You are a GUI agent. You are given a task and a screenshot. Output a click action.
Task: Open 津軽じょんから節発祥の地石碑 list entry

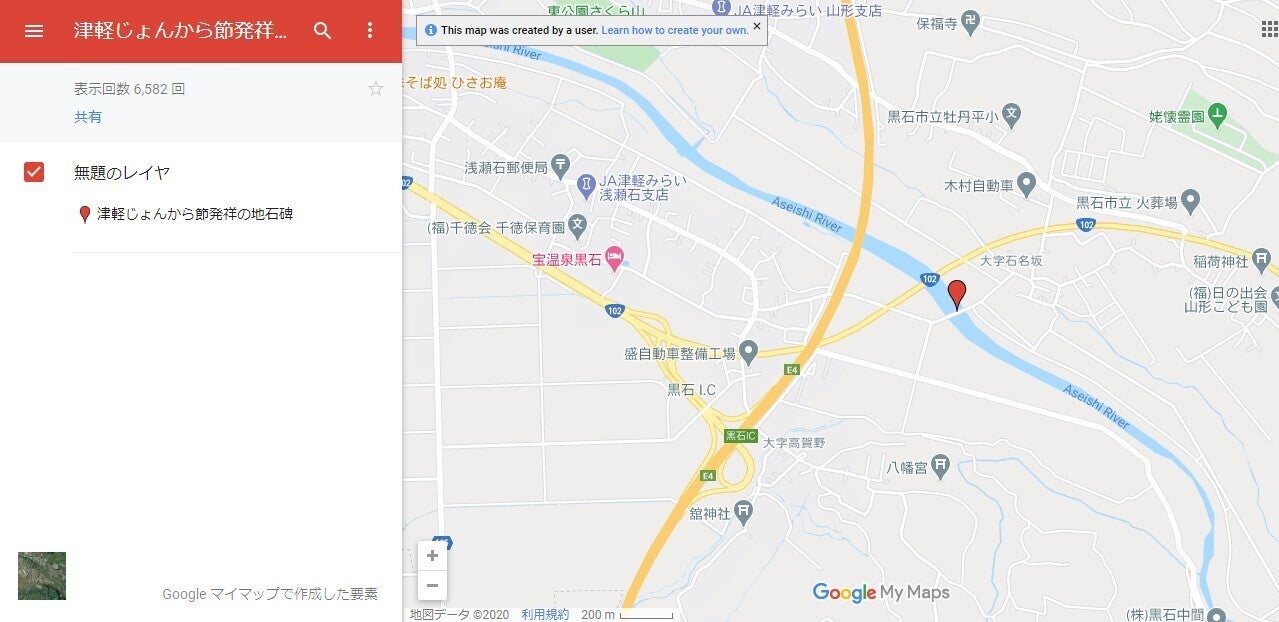pos(194,214)
